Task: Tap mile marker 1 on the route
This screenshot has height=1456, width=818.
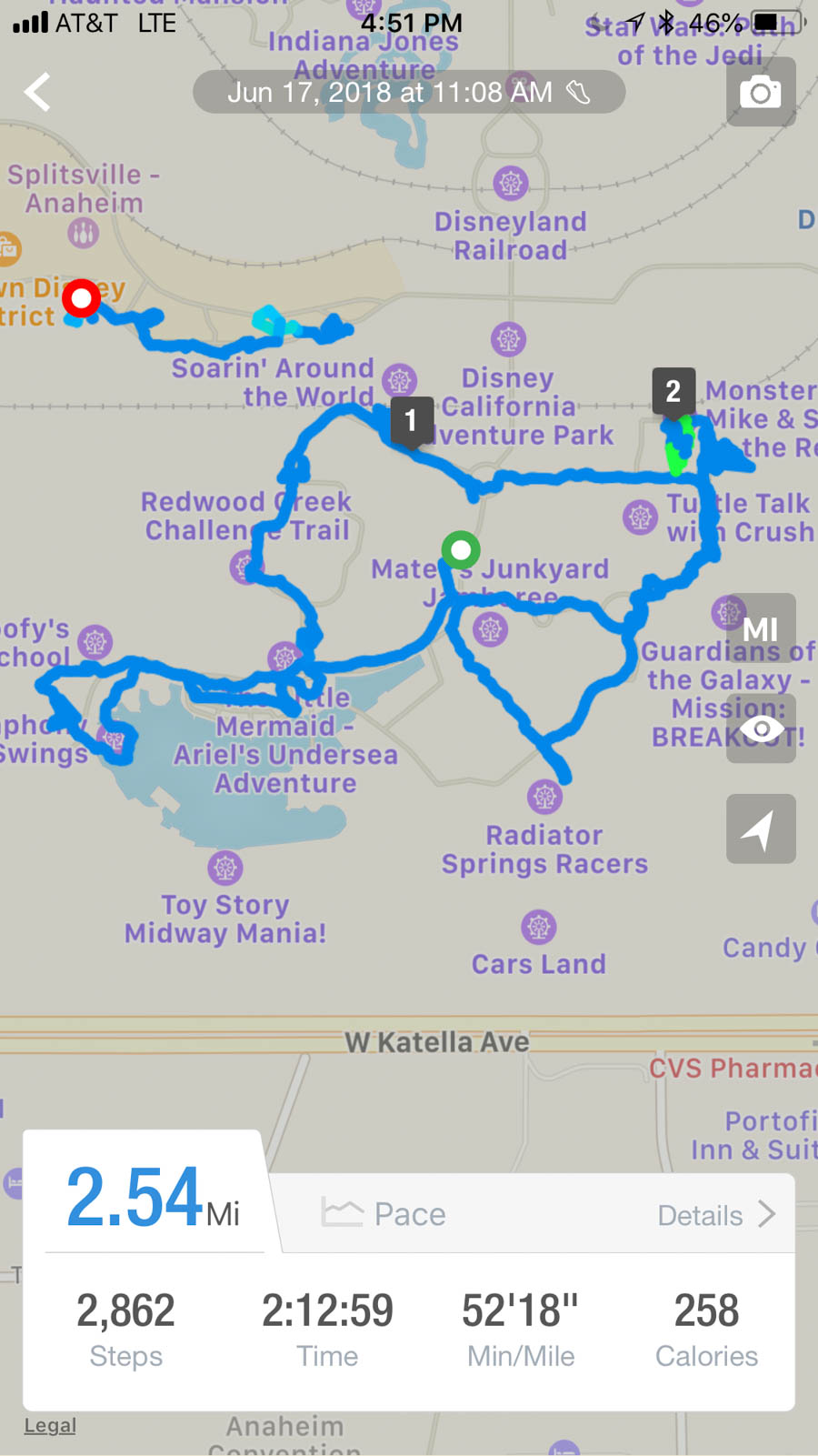Action: (411, 420)
